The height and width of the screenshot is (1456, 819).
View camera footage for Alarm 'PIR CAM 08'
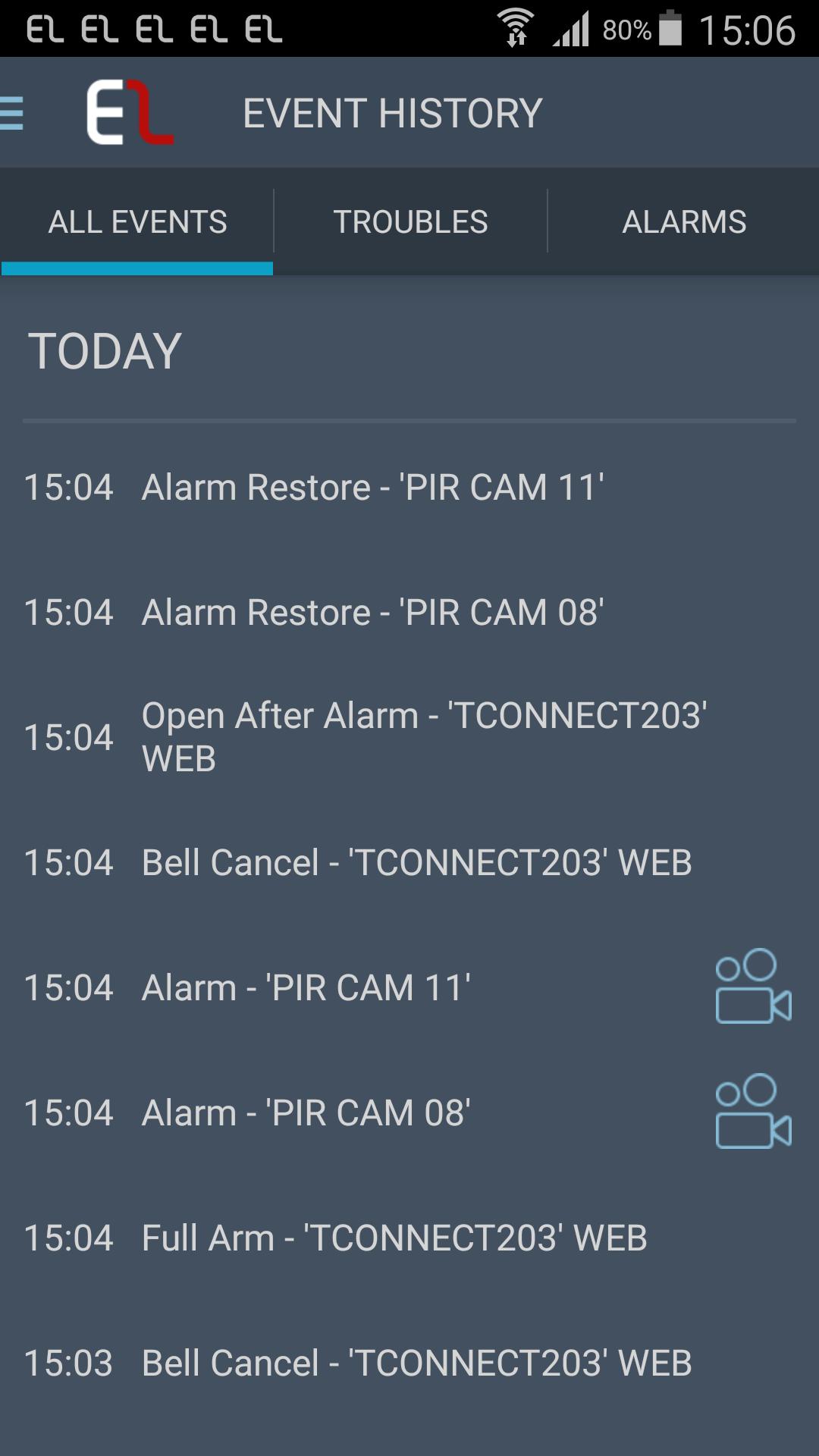[x=753, y=1112]
